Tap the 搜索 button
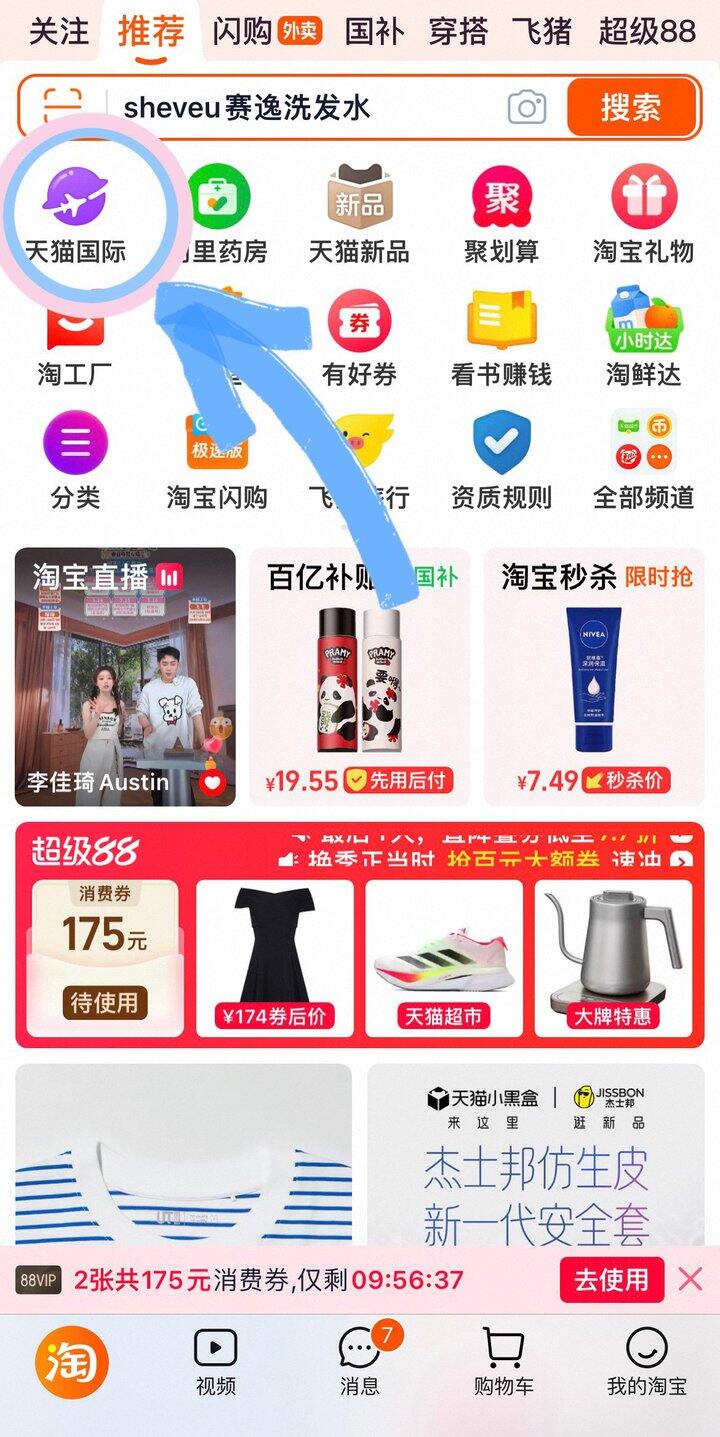Viewport: 720px width, 1437px height. pyautogui.click(x=630, y=107)
